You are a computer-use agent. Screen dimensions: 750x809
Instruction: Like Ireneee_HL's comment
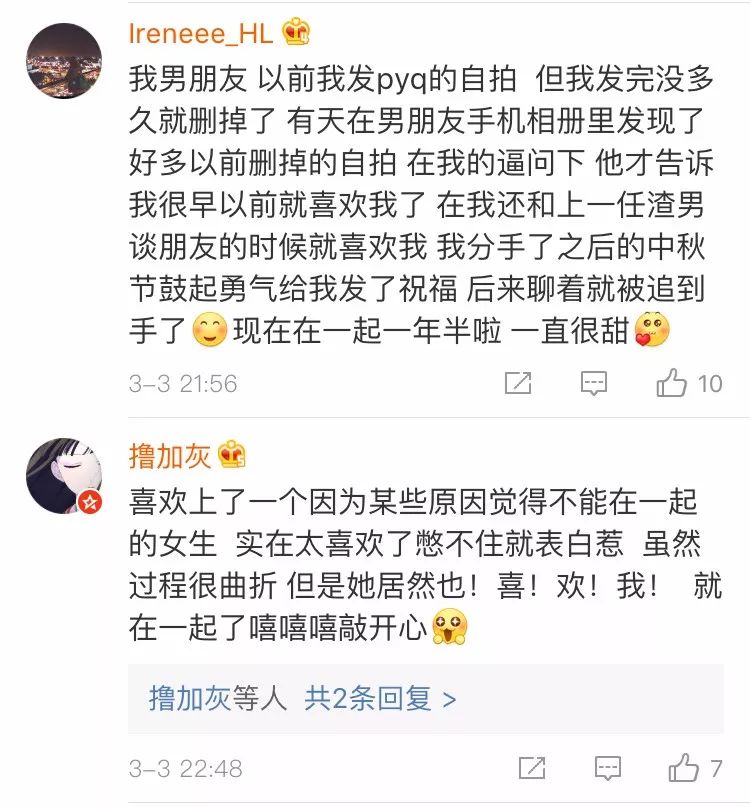click(x=671, y=383)
